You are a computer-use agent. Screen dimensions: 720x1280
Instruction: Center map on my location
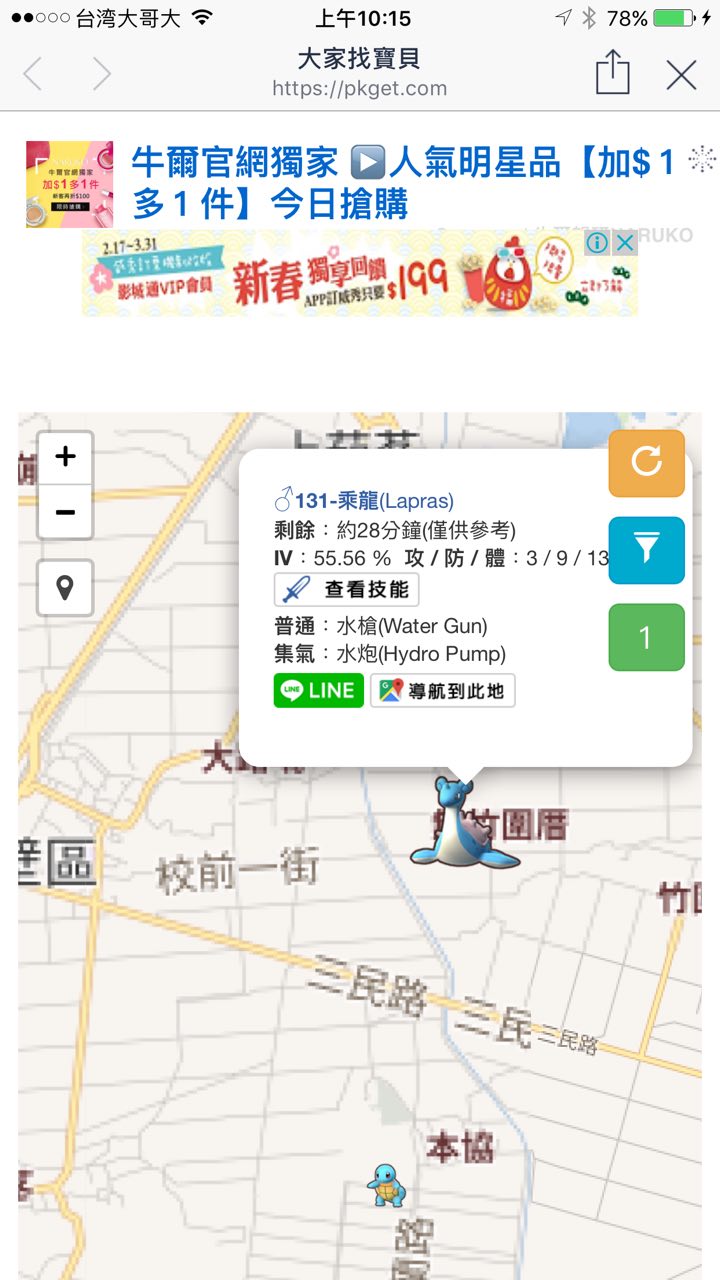pyautogui.click(x=65, y=587)
